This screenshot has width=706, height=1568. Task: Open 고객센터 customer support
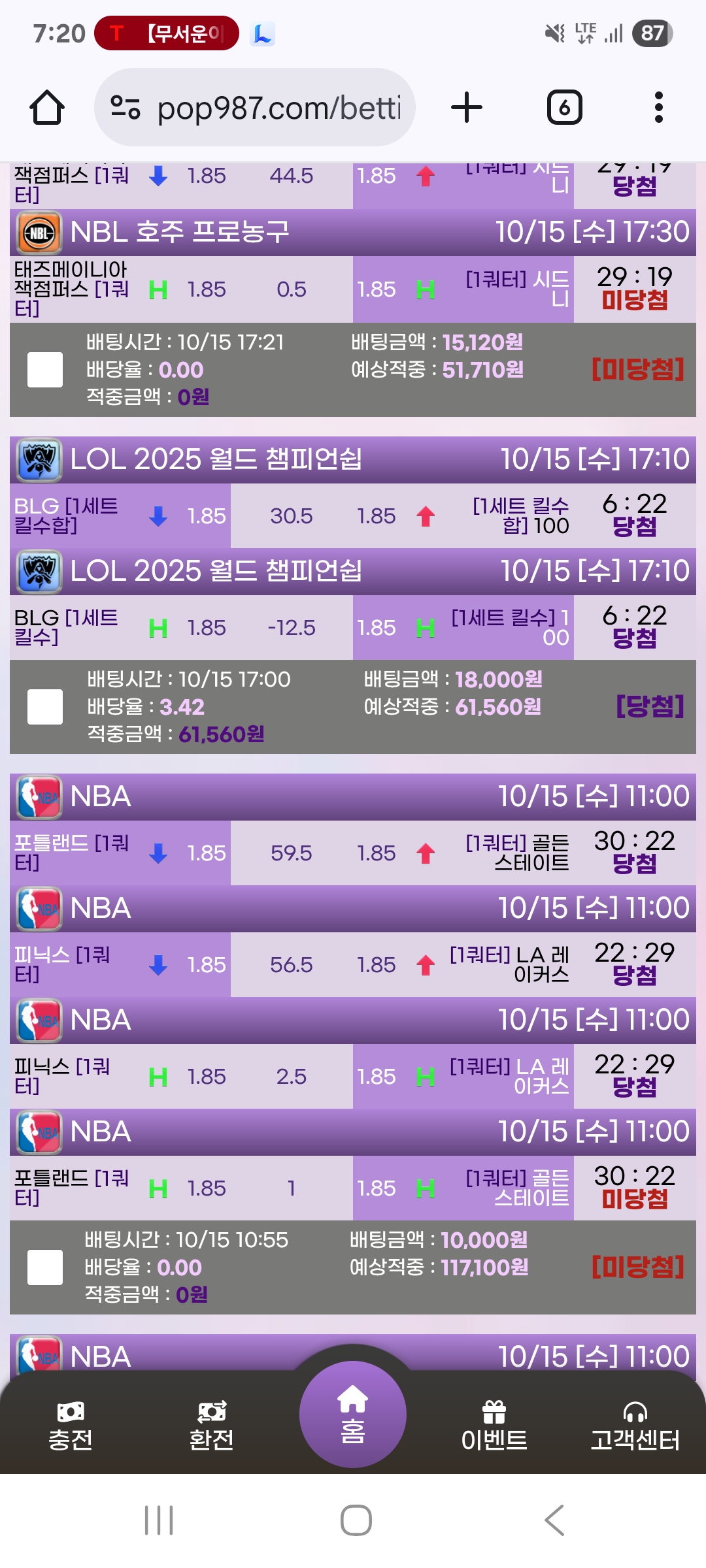(635, 1426)
